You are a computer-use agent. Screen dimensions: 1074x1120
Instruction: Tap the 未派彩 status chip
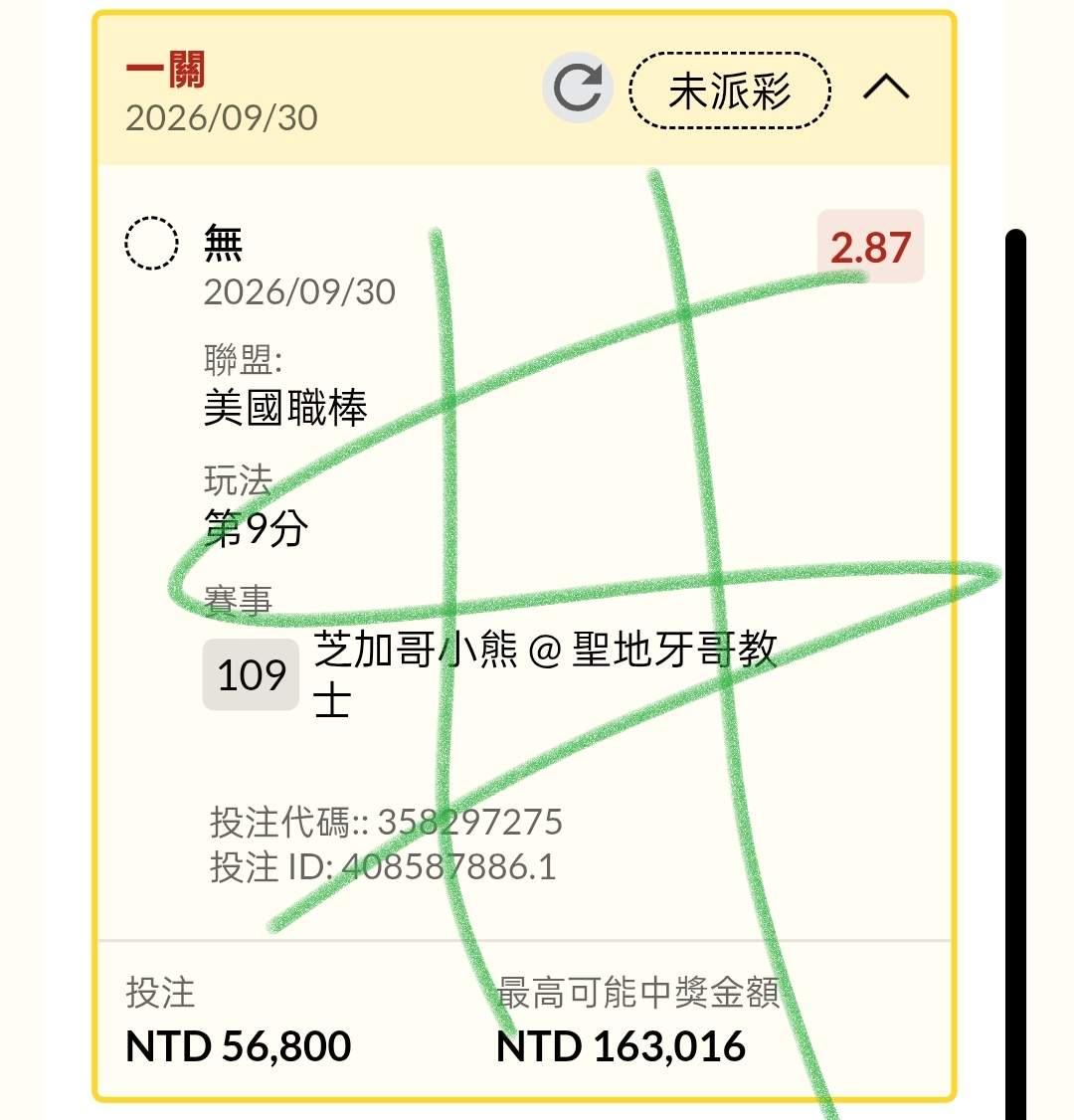(730, 91)
